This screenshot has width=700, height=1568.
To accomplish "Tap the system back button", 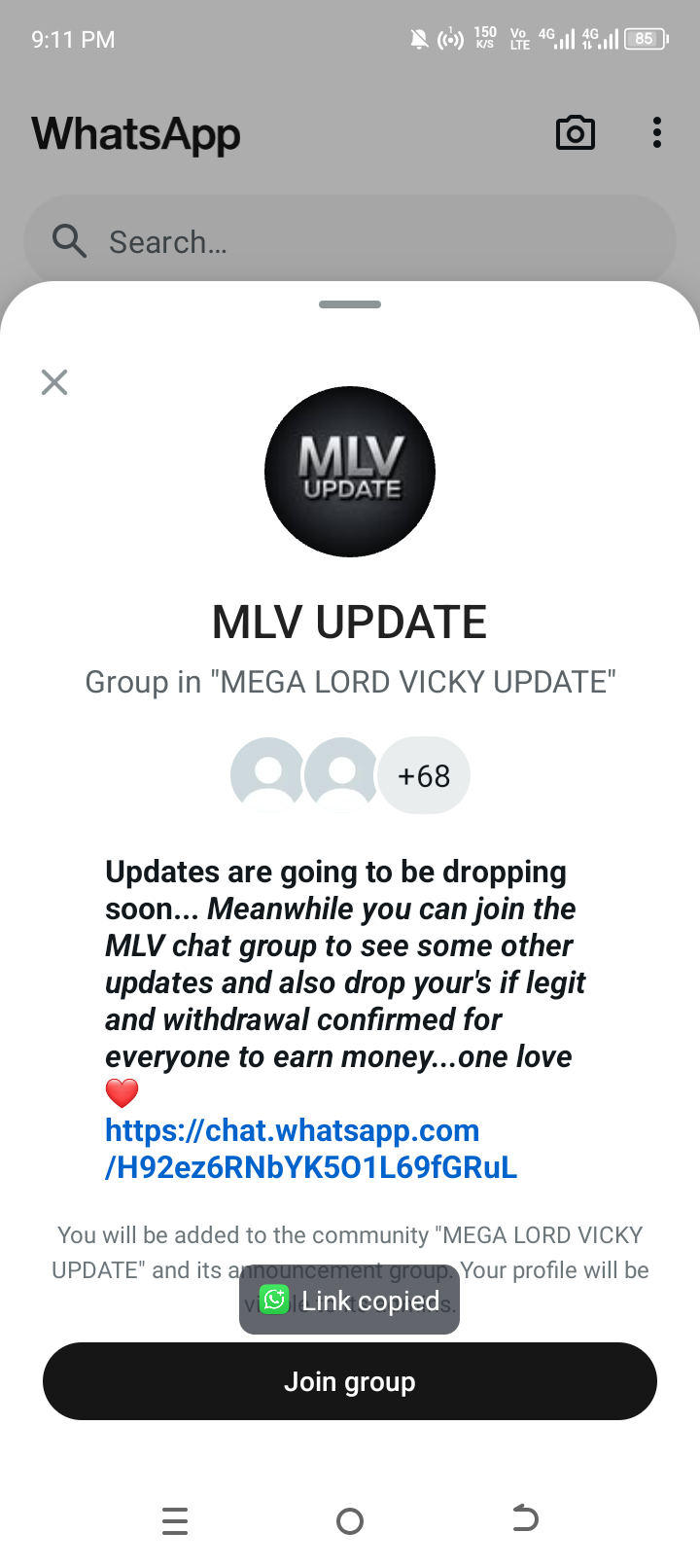I will [x=525, y=1519].
